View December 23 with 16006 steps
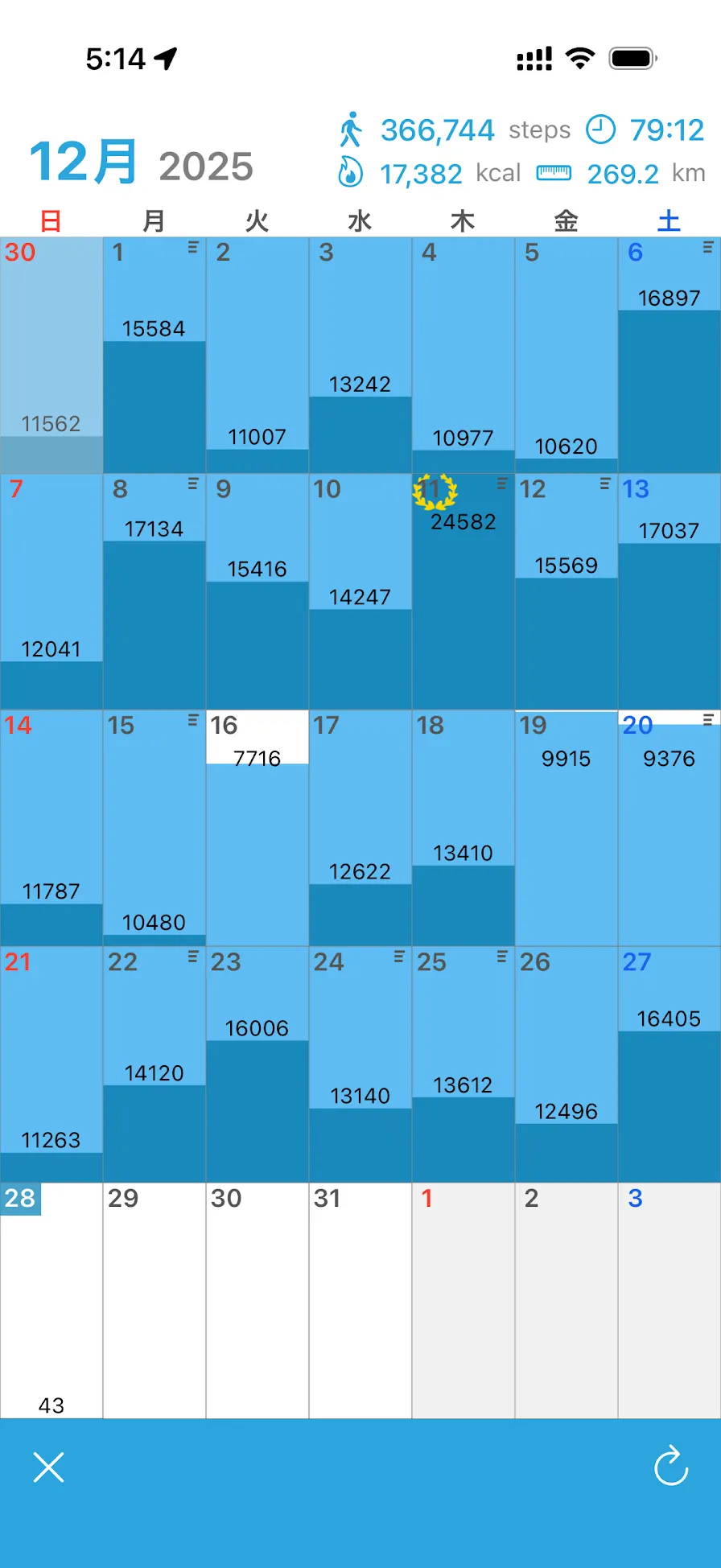The width and height of the screenshot is (721, 1568). pyautogui.click(x=257, y=1064)
